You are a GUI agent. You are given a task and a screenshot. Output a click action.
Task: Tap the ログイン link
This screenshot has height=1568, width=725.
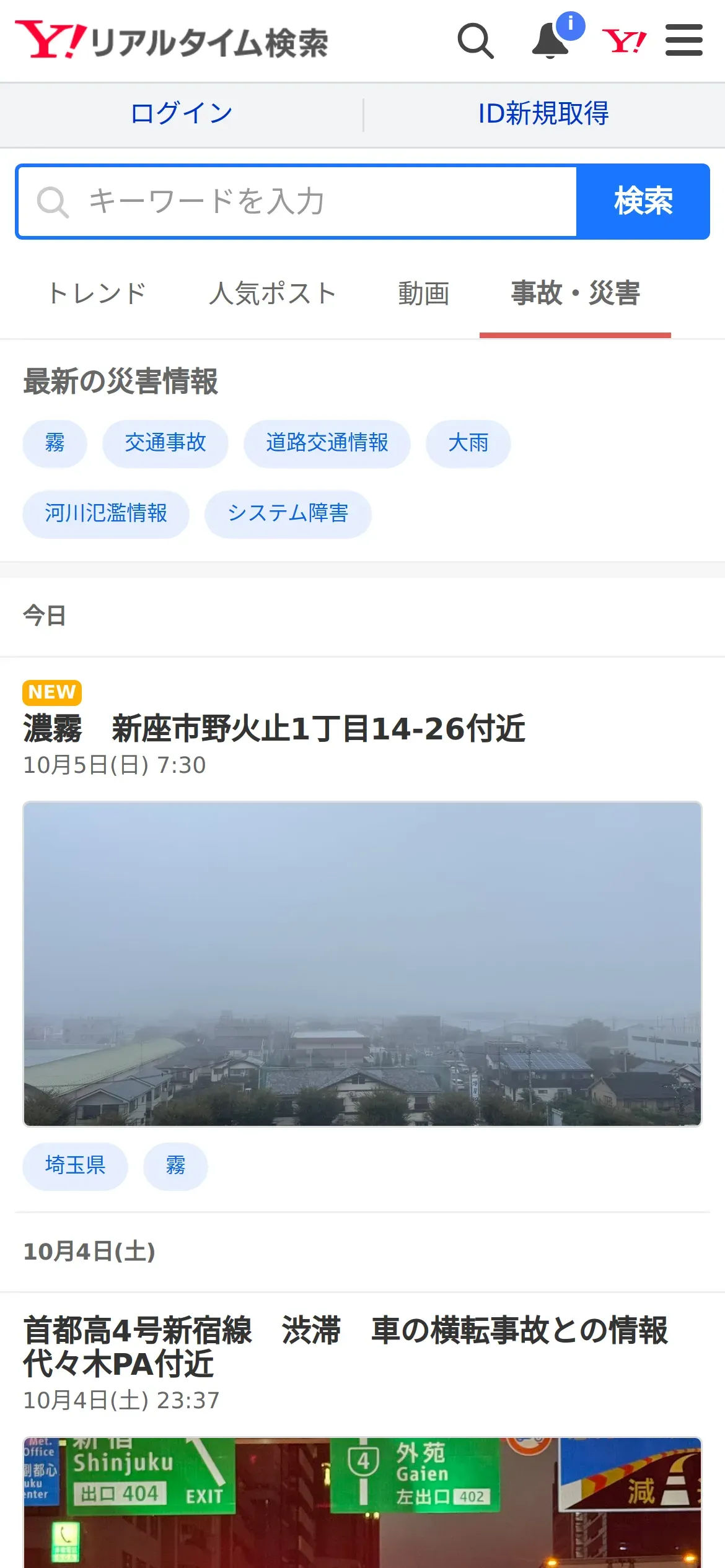coord(181,114)
